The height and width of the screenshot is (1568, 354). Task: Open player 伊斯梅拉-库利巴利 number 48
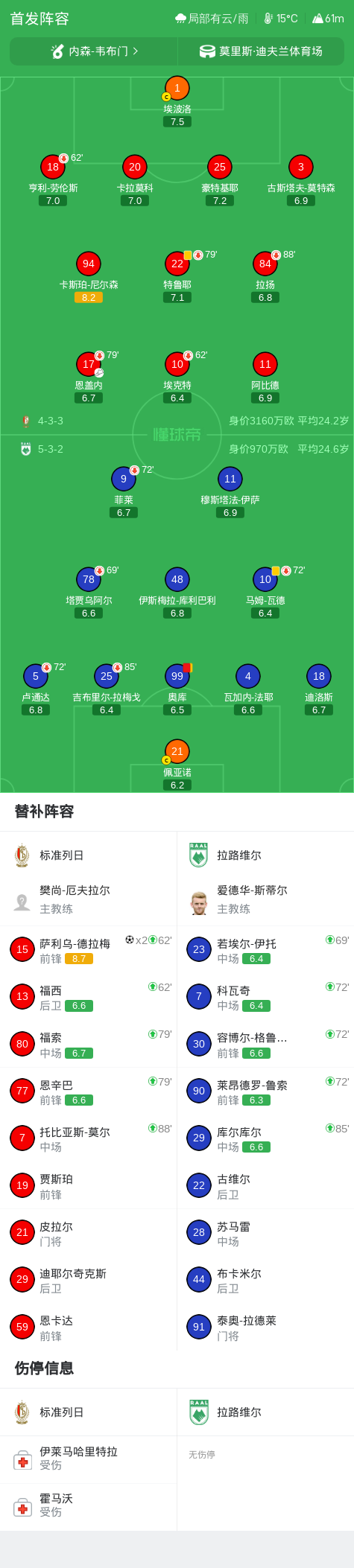coord(177,593)
